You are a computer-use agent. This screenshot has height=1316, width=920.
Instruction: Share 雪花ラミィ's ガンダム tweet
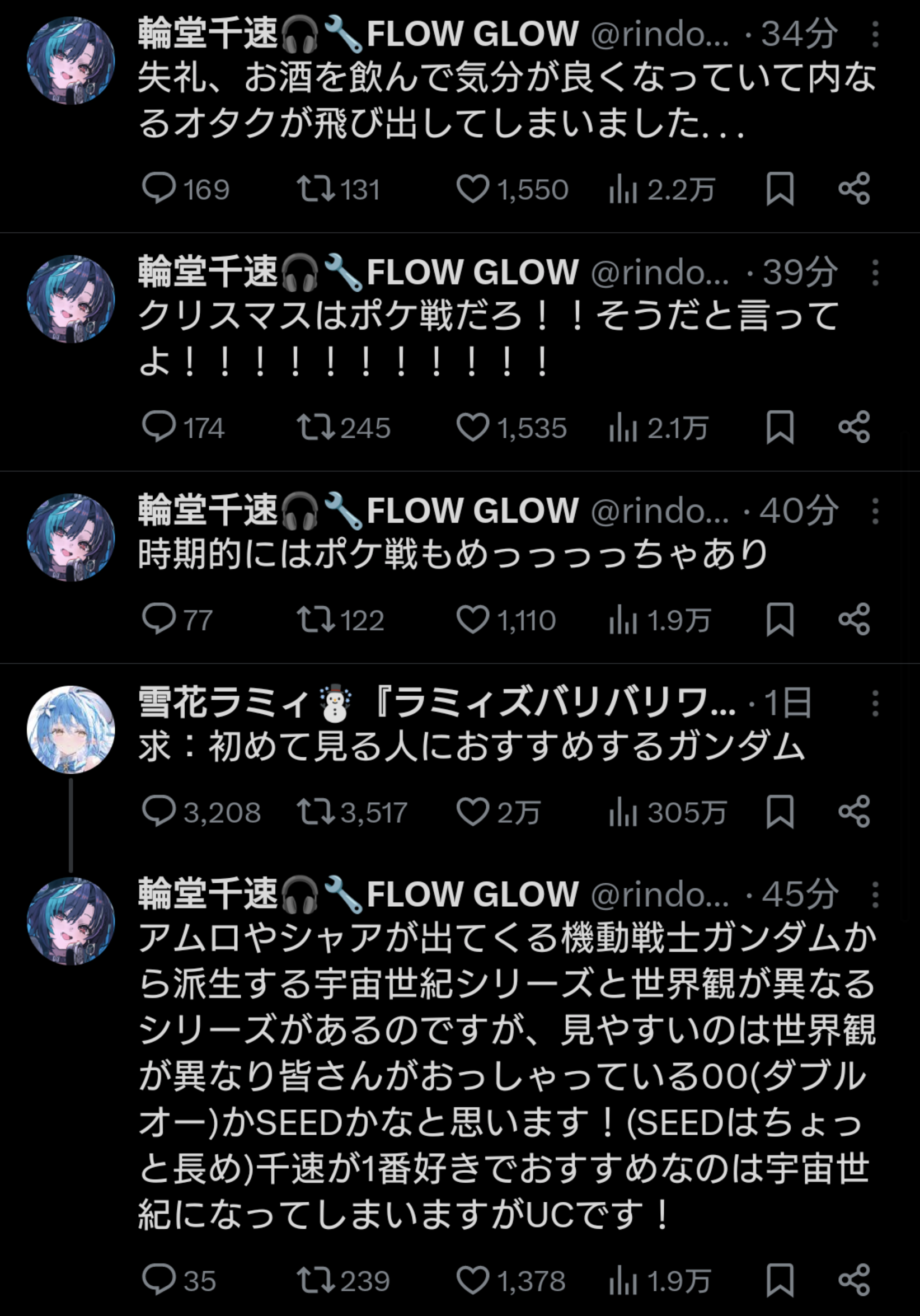coord(854,812)
